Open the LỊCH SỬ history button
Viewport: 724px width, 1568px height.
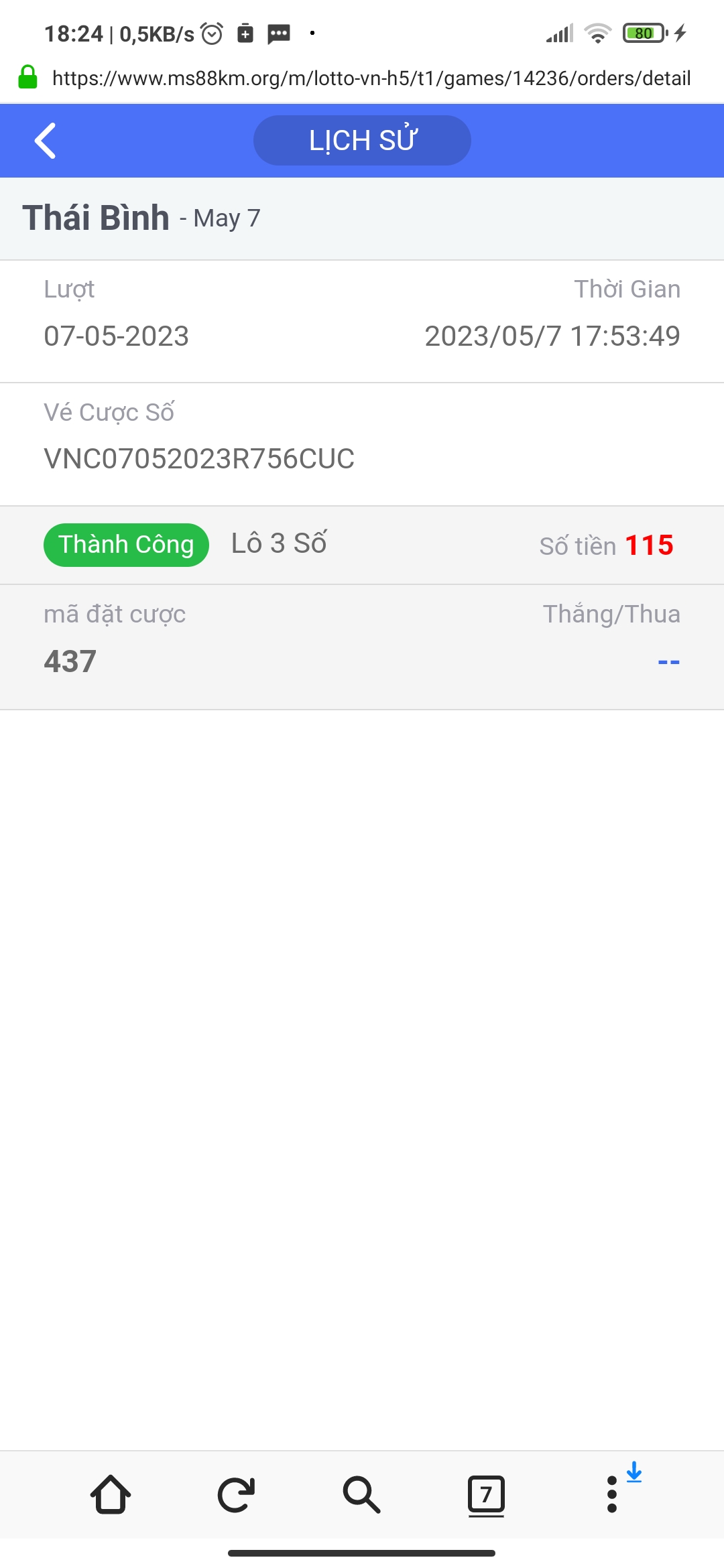click(362, 141)
